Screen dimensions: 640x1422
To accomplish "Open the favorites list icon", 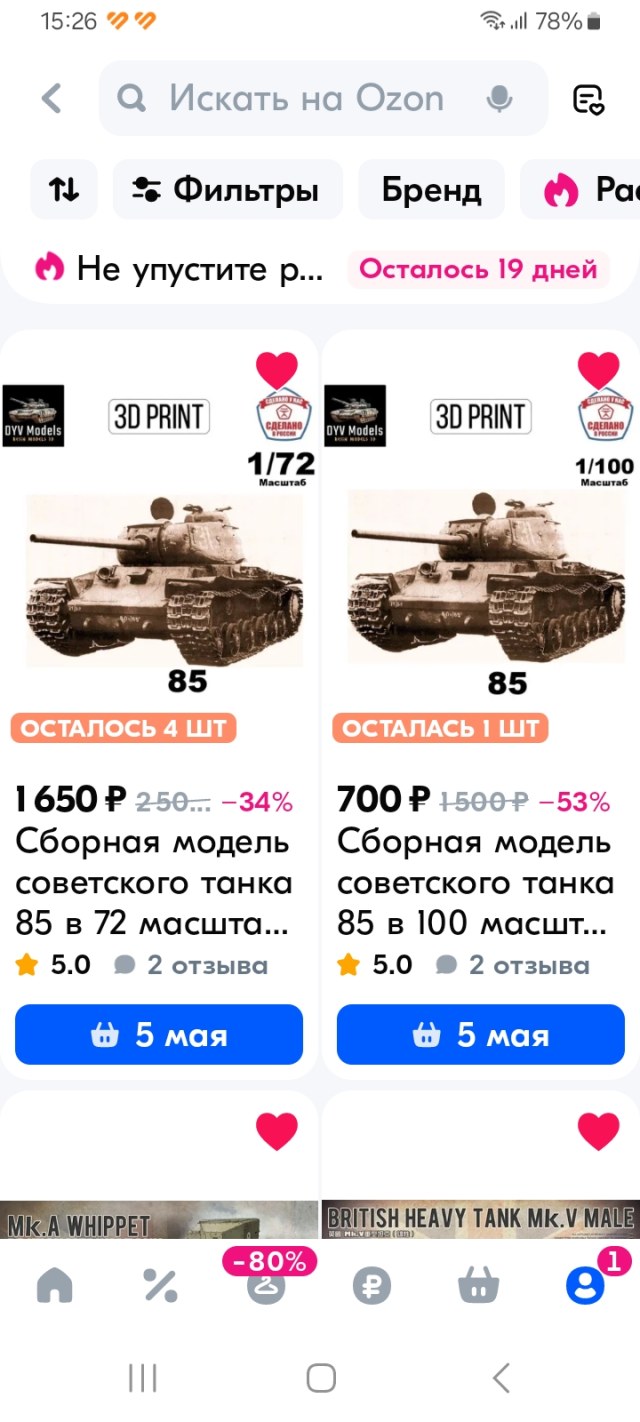I will (x=588, y=99).
